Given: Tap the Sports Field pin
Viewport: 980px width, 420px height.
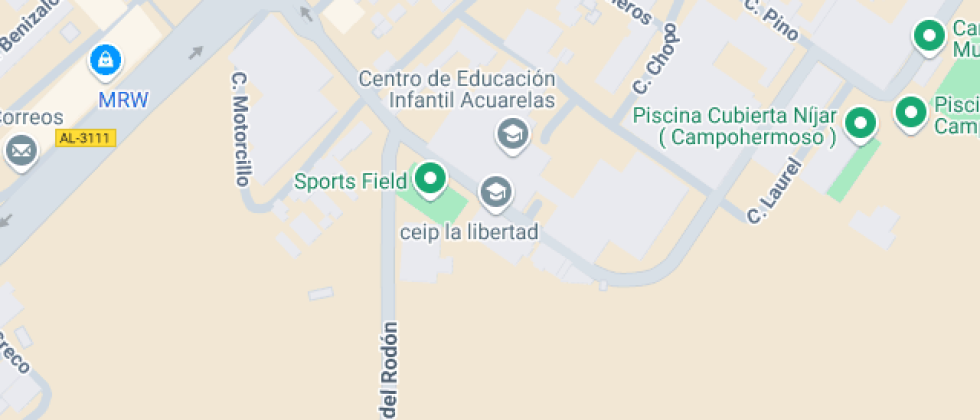Looking at the screenshot, I should click(x=430, y=179).
